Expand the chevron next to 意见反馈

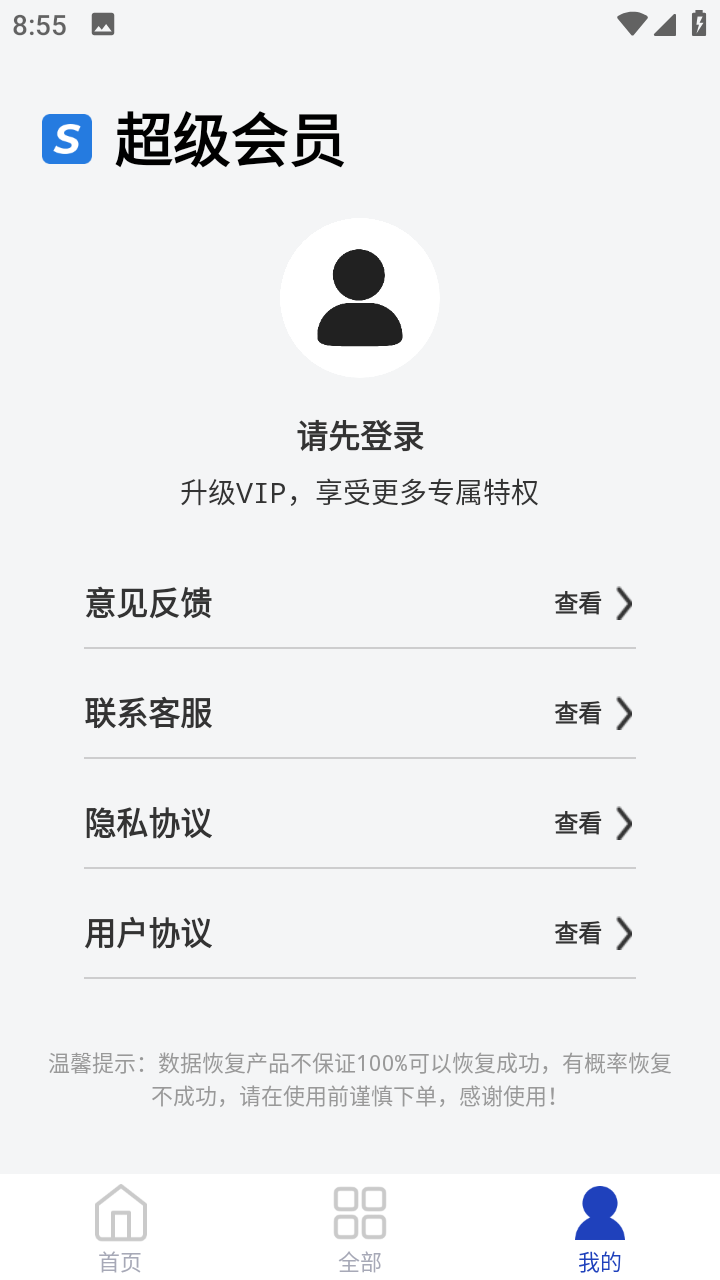coord(625,603)
